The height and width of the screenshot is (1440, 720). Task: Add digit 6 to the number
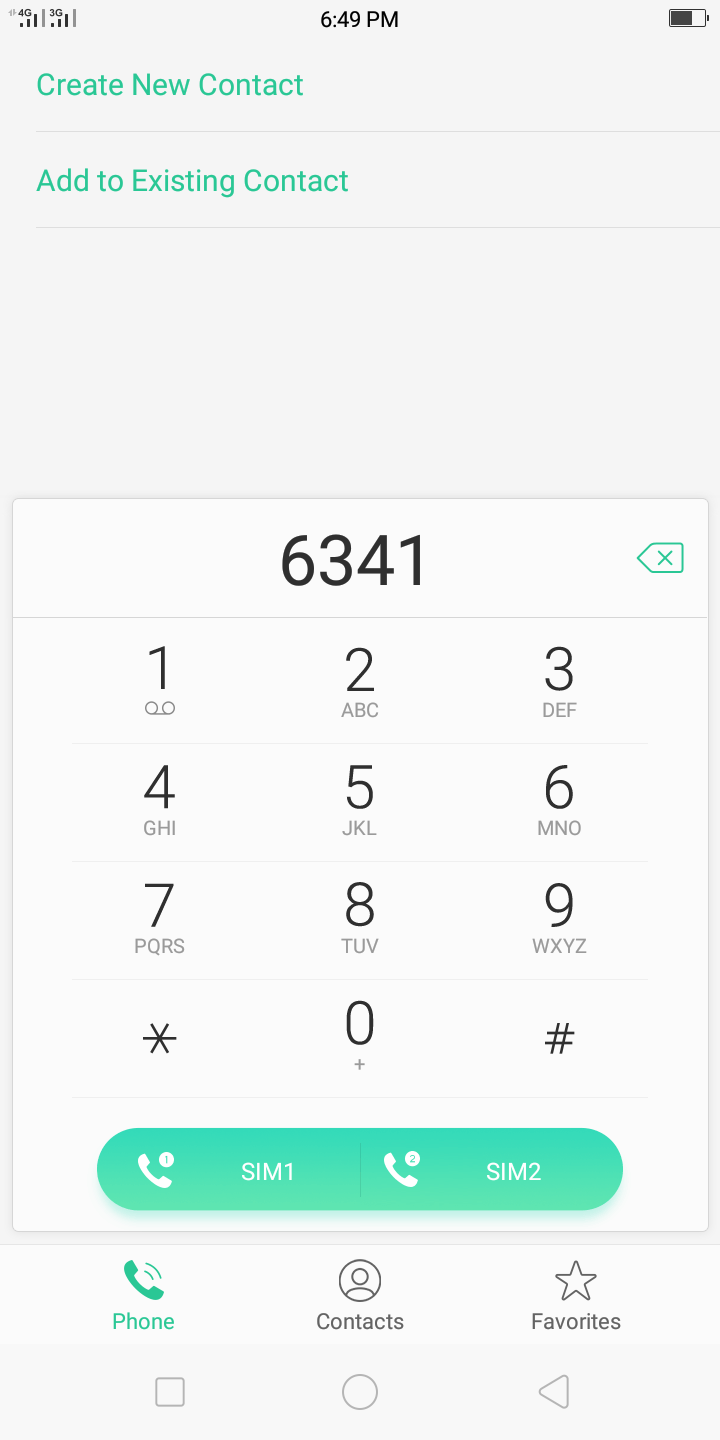[559, 799]
